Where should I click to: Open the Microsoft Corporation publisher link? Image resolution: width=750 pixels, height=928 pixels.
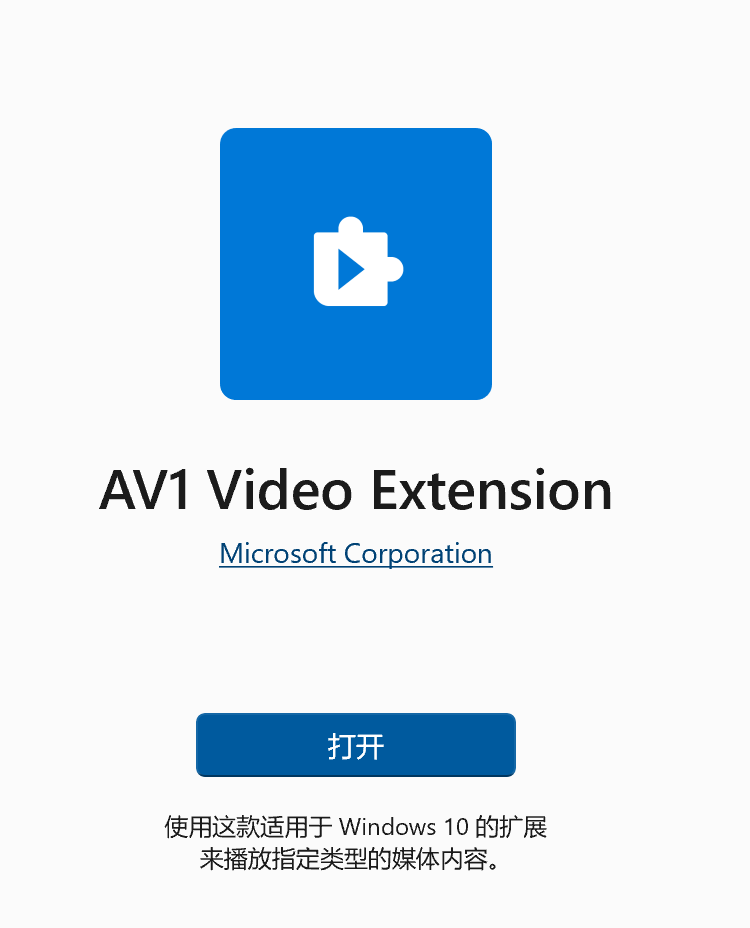(x=355, y=554)
